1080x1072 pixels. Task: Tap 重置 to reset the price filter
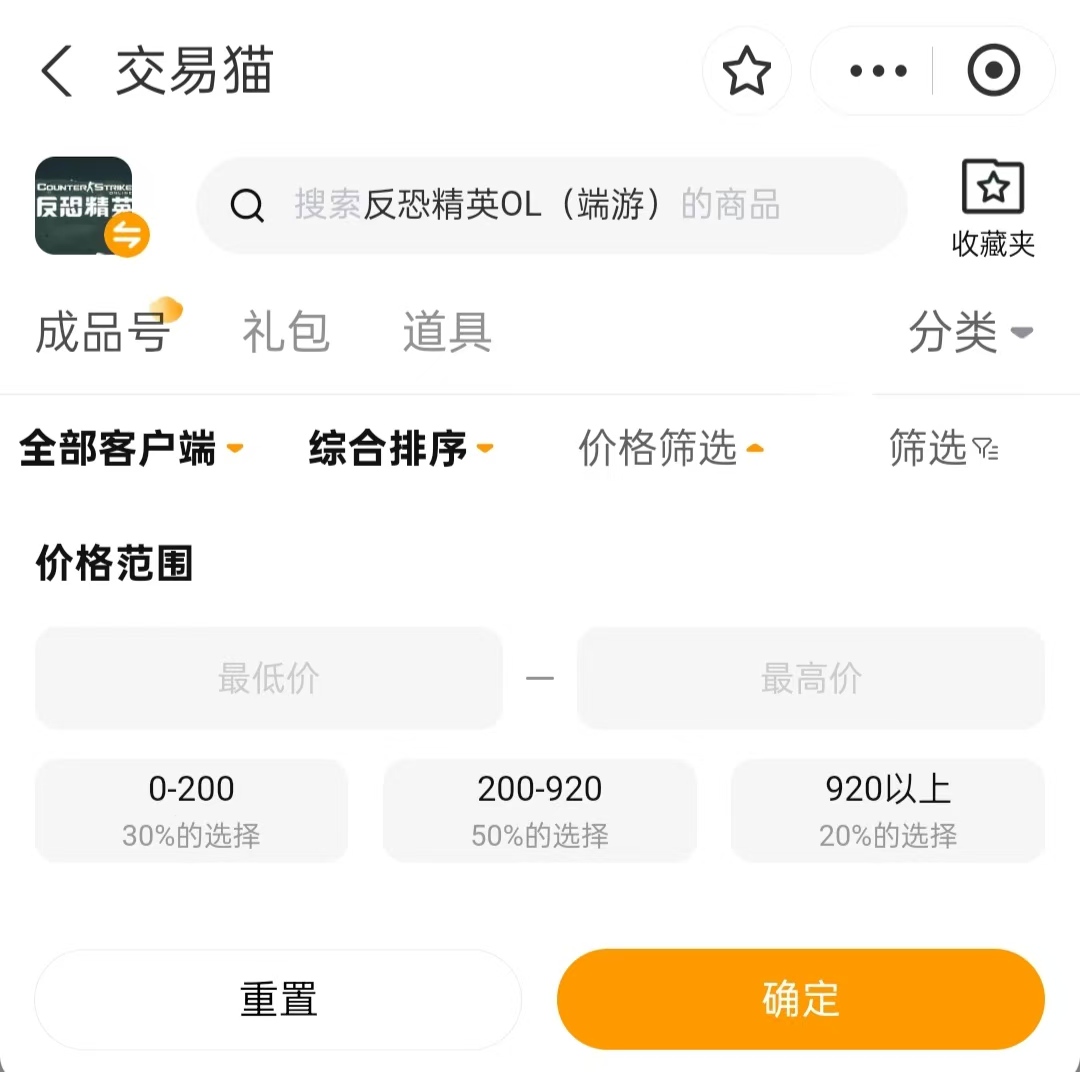click(278, 999)
